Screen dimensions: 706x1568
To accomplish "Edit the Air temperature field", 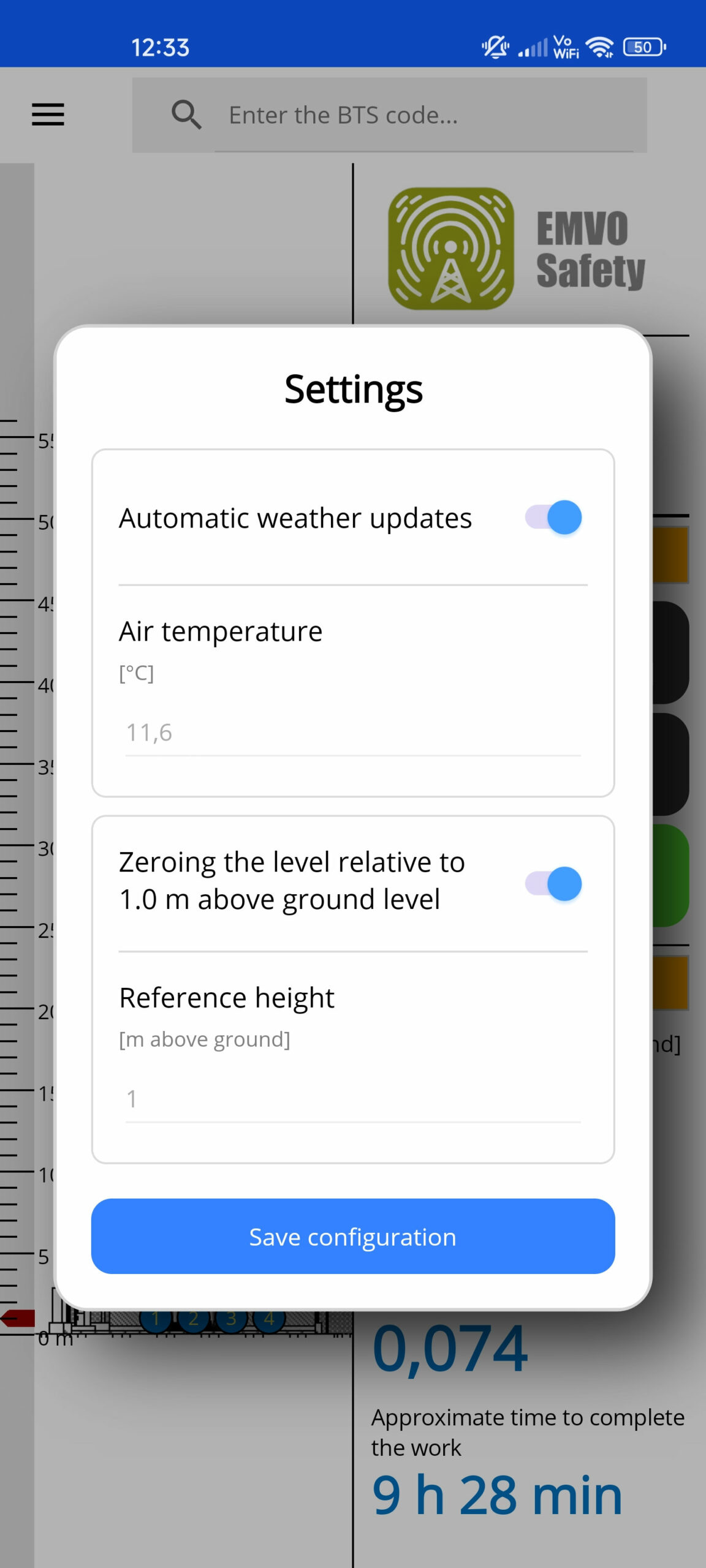I will [x=352, y=733].
